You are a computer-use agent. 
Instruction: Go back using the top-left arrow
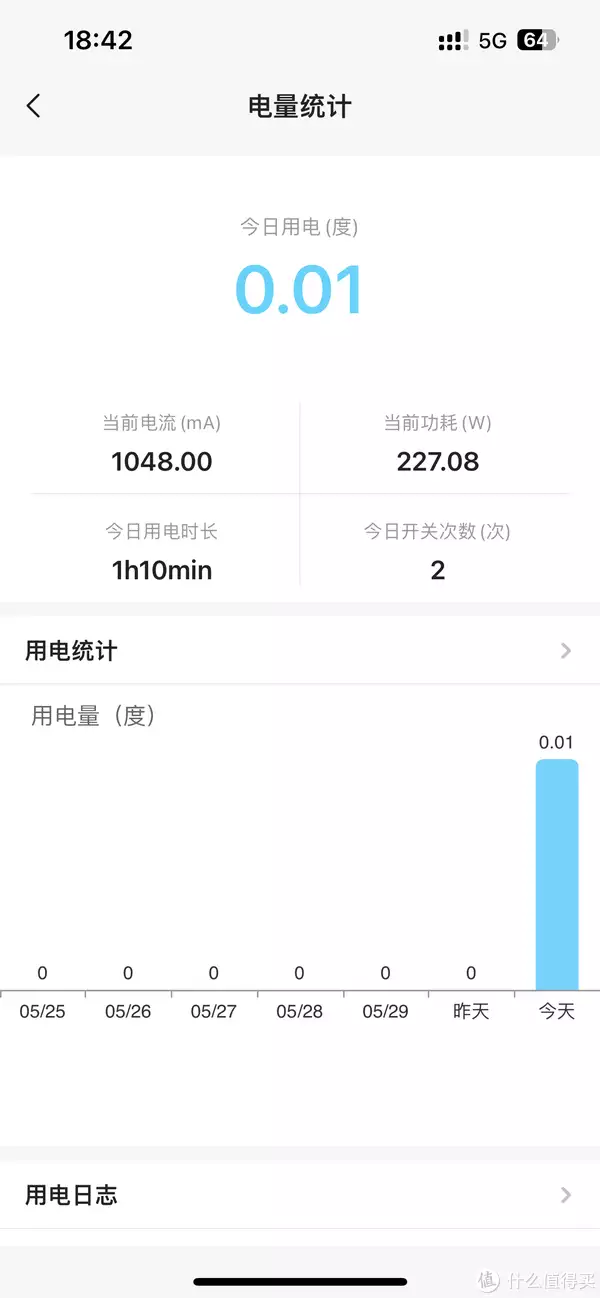pyautogui.click(x=34, y=106)
